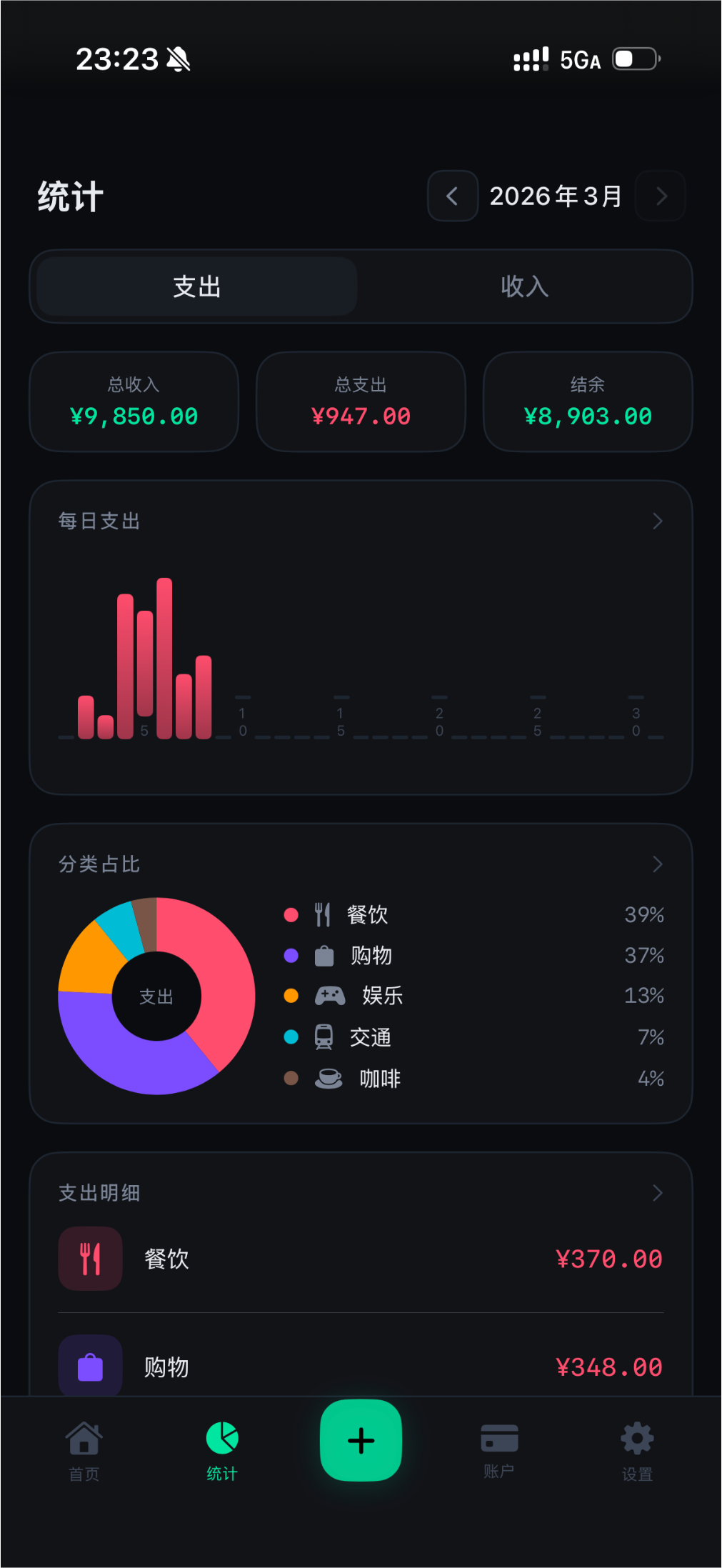
Task: Click the 咖啡 coffee cup icon
Action: (x=327, y=1079)
